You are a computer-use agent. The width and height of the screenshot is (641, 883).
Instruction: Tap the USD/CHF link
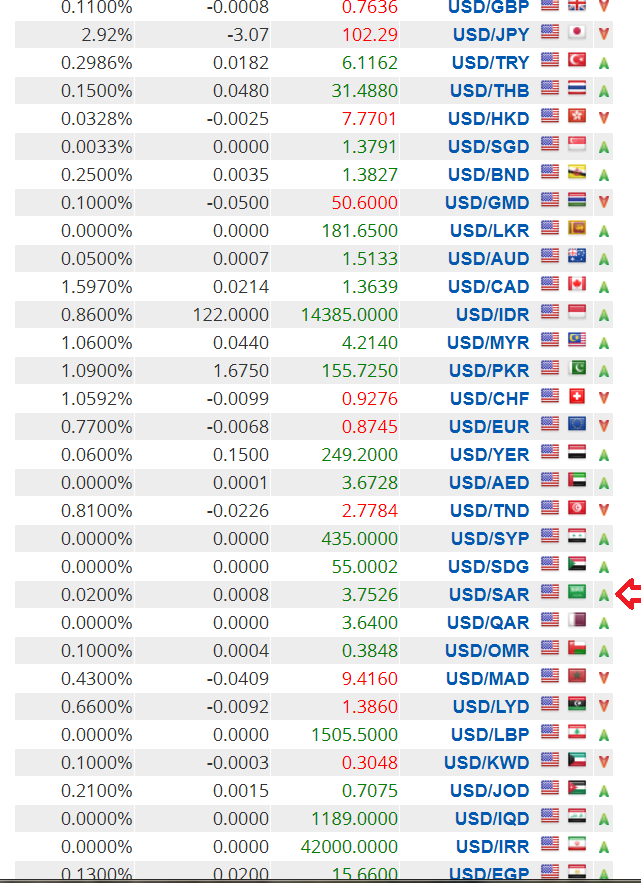pos(489,399)
